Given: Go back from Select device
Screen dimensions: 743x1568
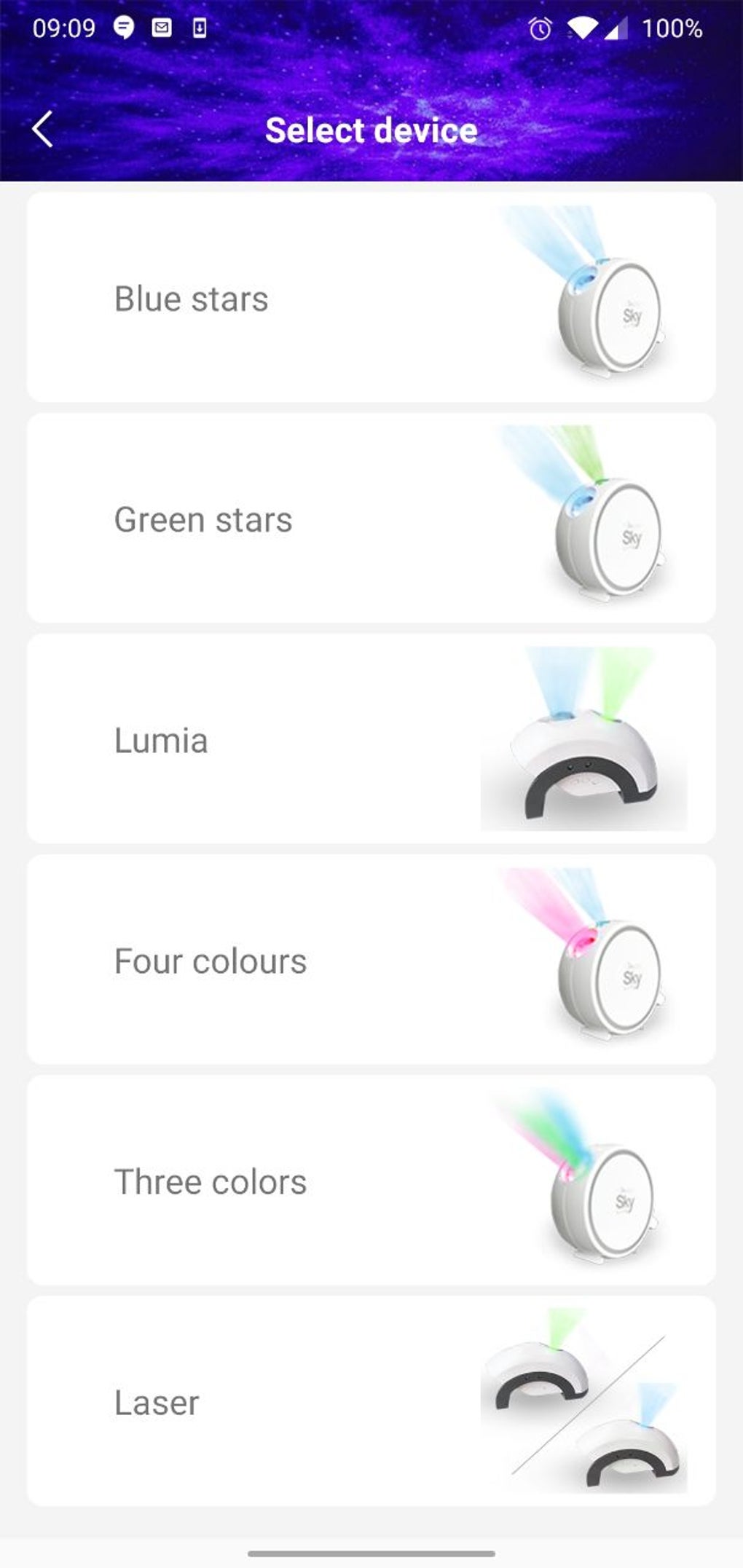Looking at the screenshot, I should click(x=43, y=130).
